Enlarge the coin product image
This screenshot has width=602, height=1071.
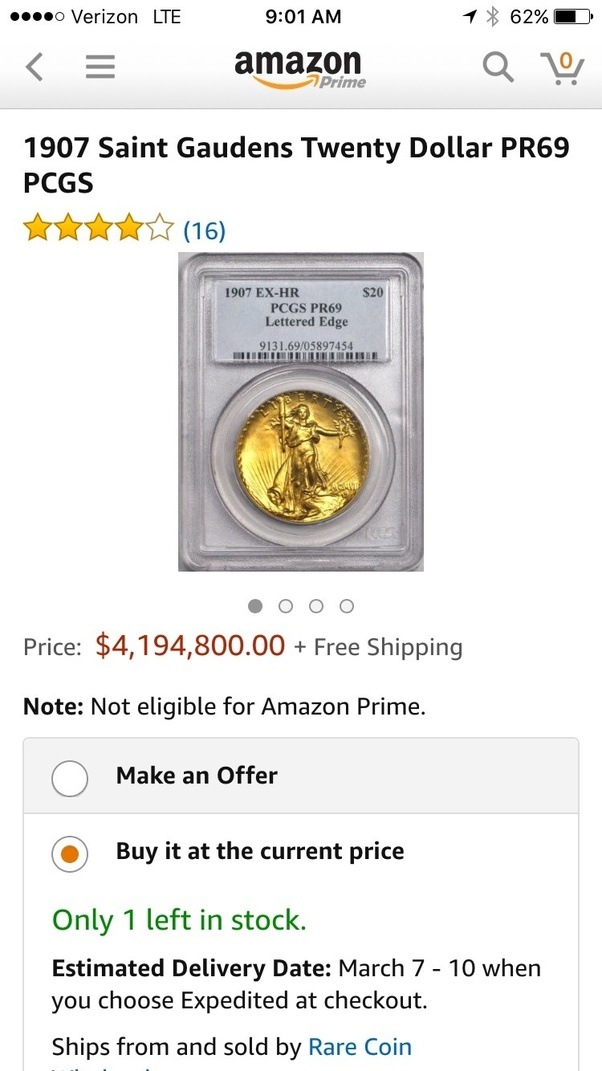pos(300,411)
